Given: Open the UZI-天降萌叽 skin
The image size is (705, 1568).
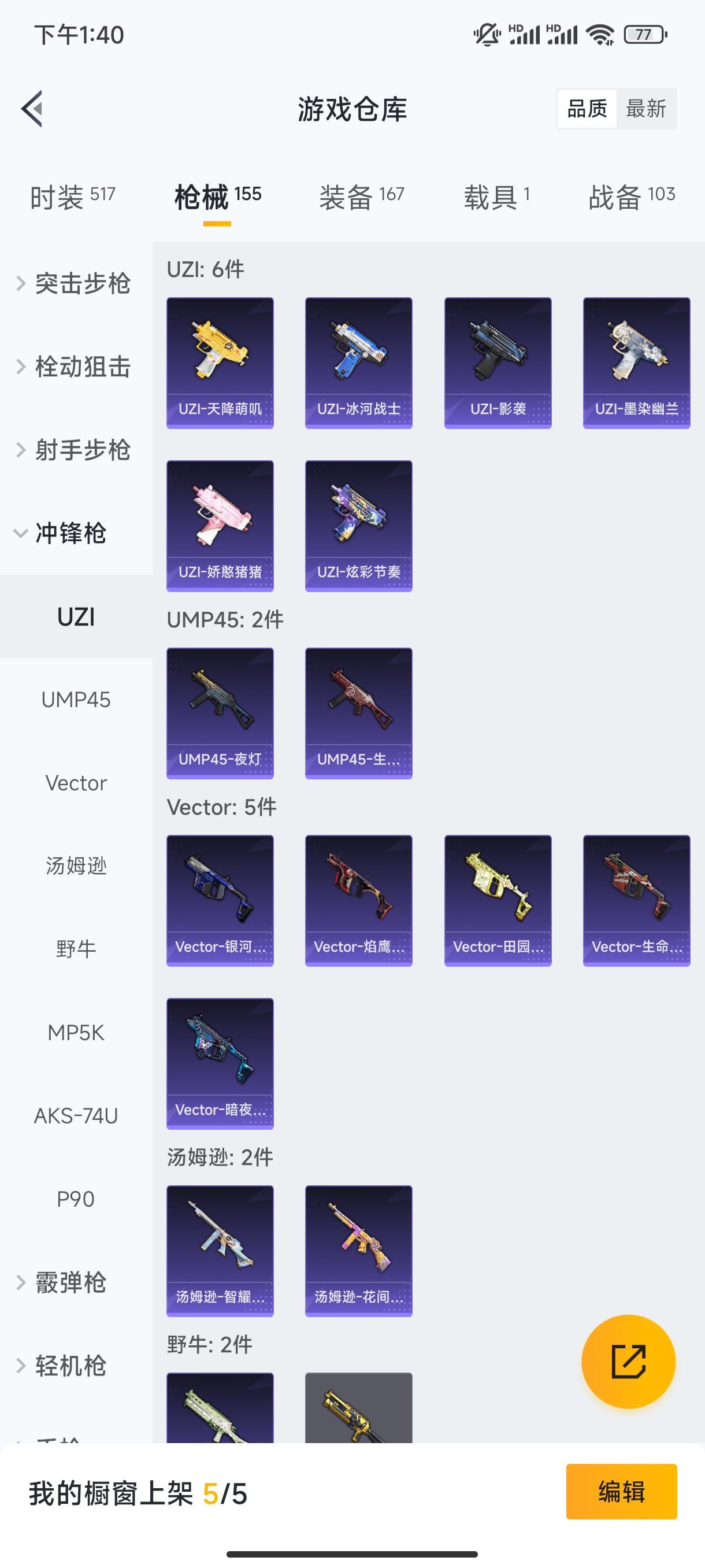Looking at the screenshot, I should pos(220,363).
